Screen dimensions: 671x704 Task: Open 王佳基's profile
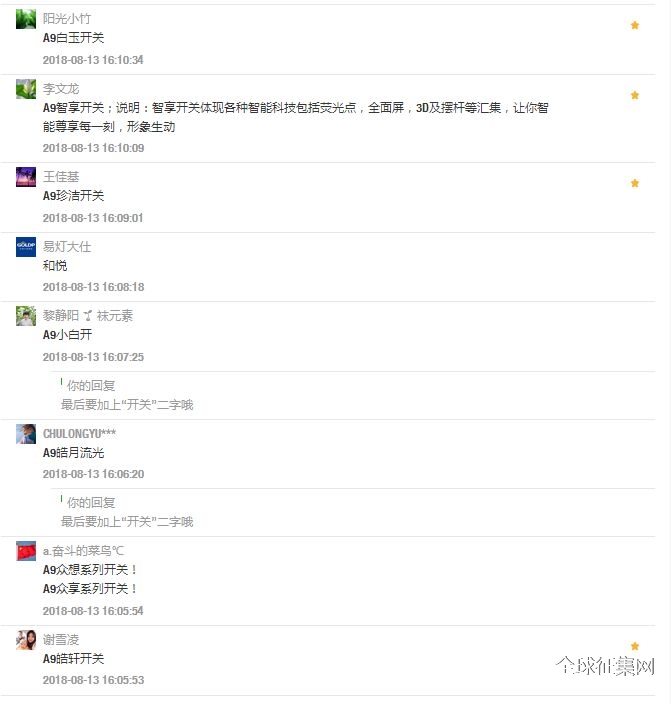click(x=60, y=176)
